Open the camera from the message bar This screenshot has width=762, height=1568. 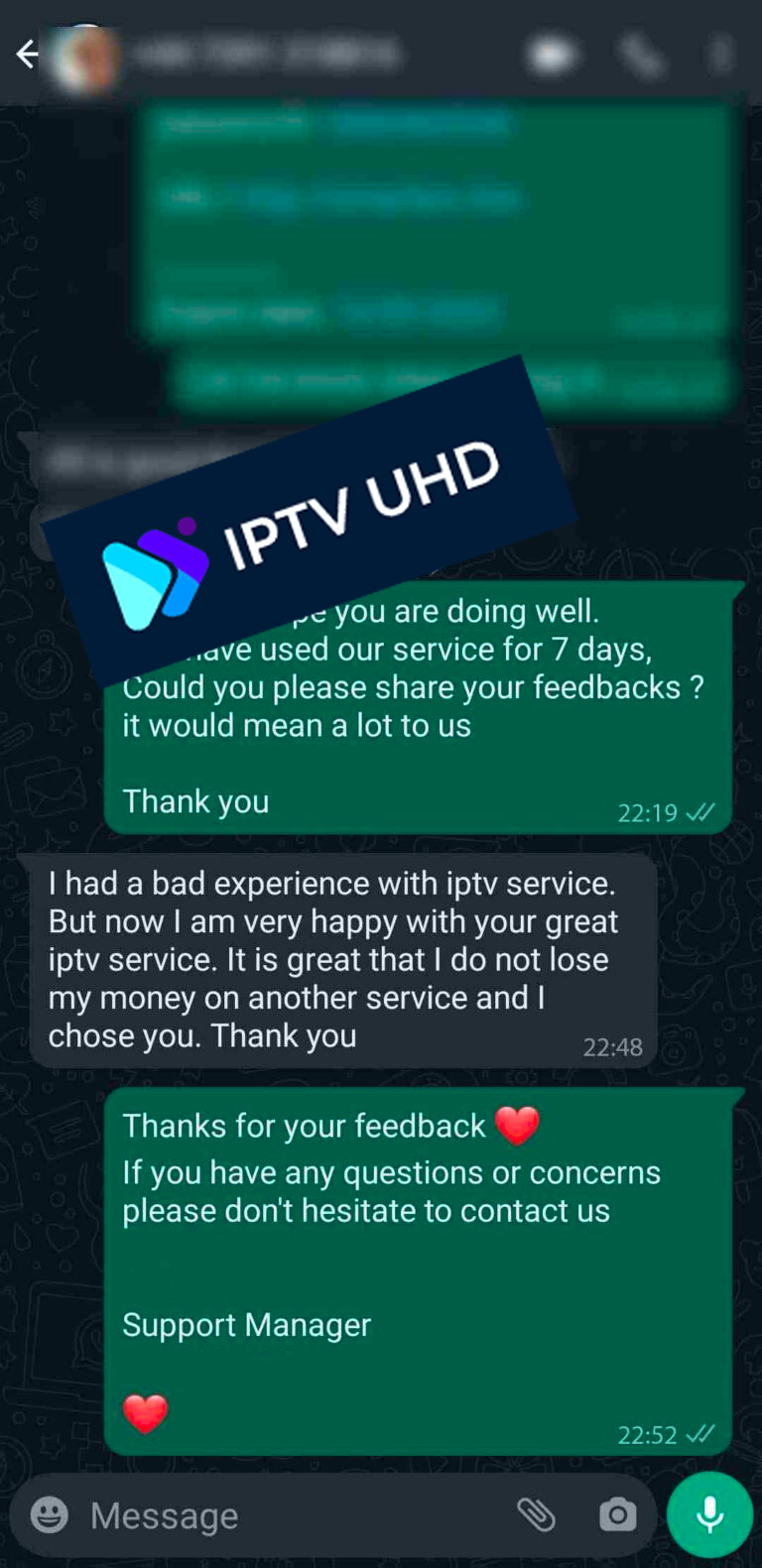coord(617,1514)
